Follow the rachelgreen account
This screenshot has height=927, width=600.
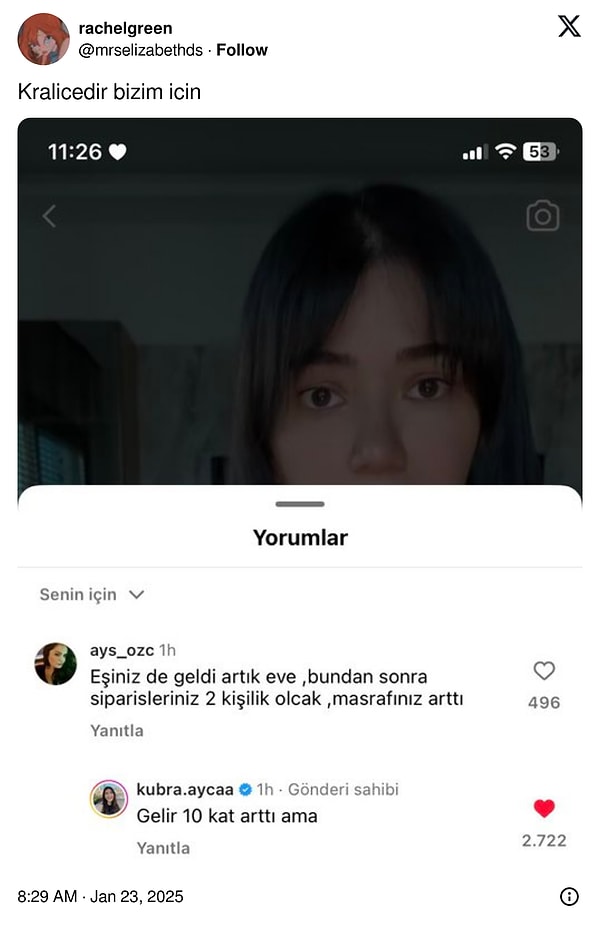[242, 50]
